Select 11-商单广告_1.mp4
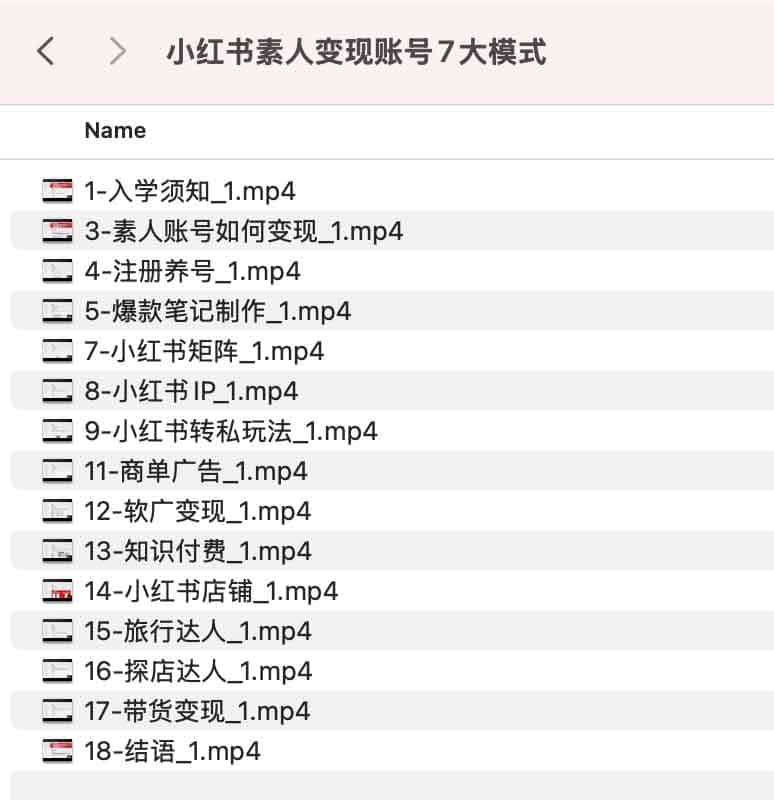 tap(196, 471)
